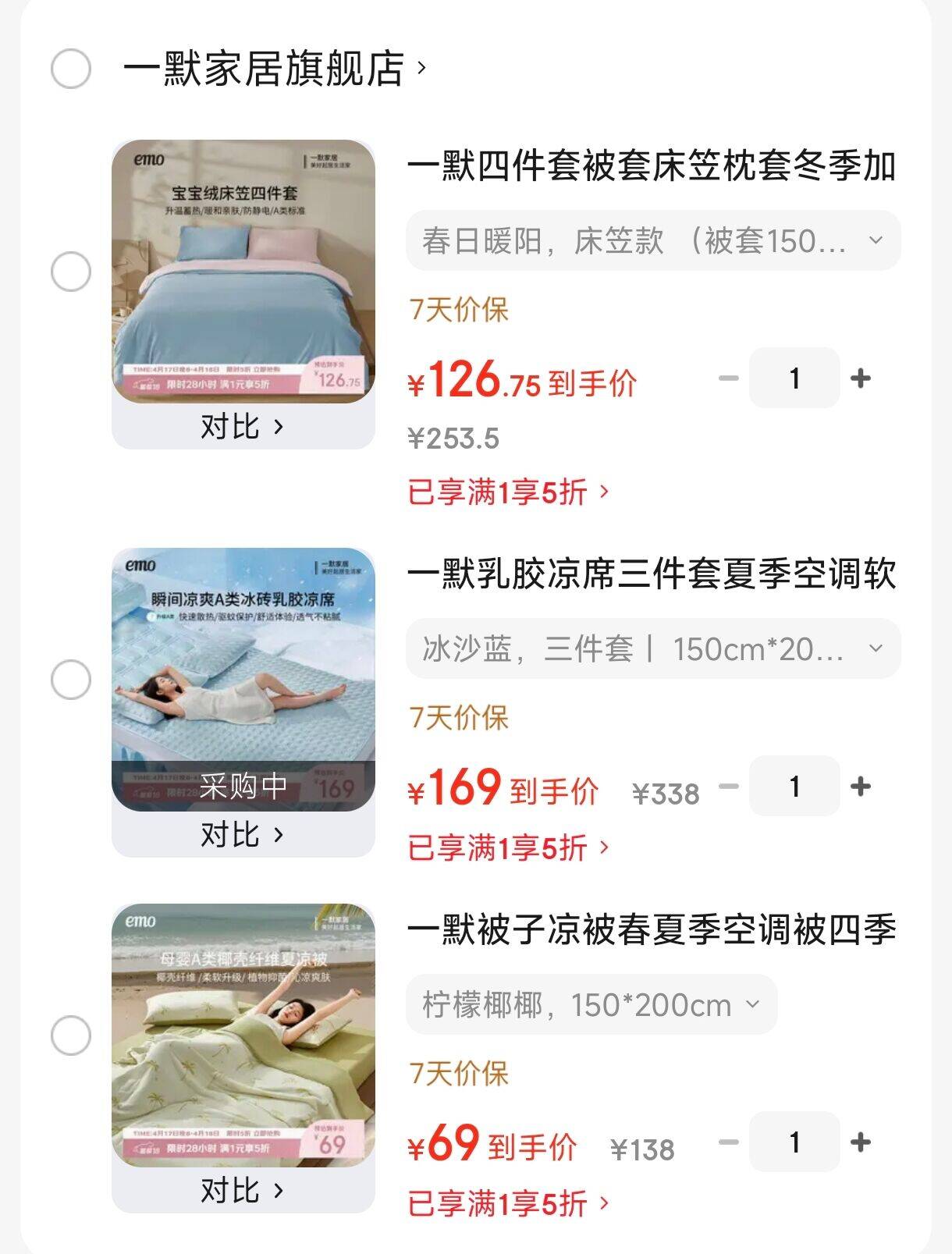Image resolution: width=952 pixels, height=1254 pixels.
Task: Compare the 一默四件套 item via 对比
Action: pos(243,427)
